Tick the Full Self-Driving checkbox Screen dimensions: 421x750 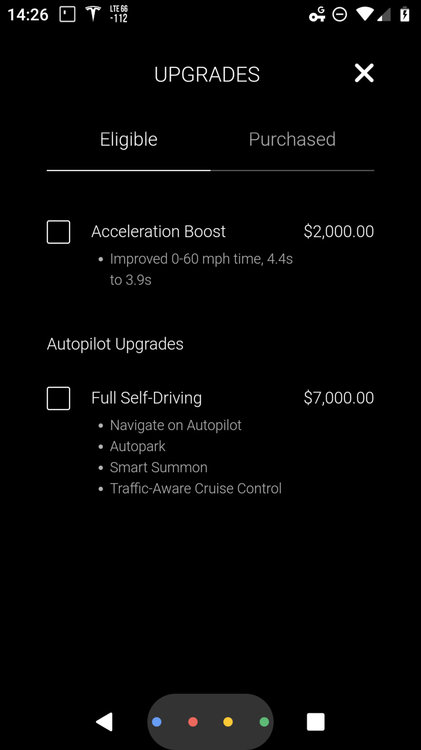click(58, 398)
